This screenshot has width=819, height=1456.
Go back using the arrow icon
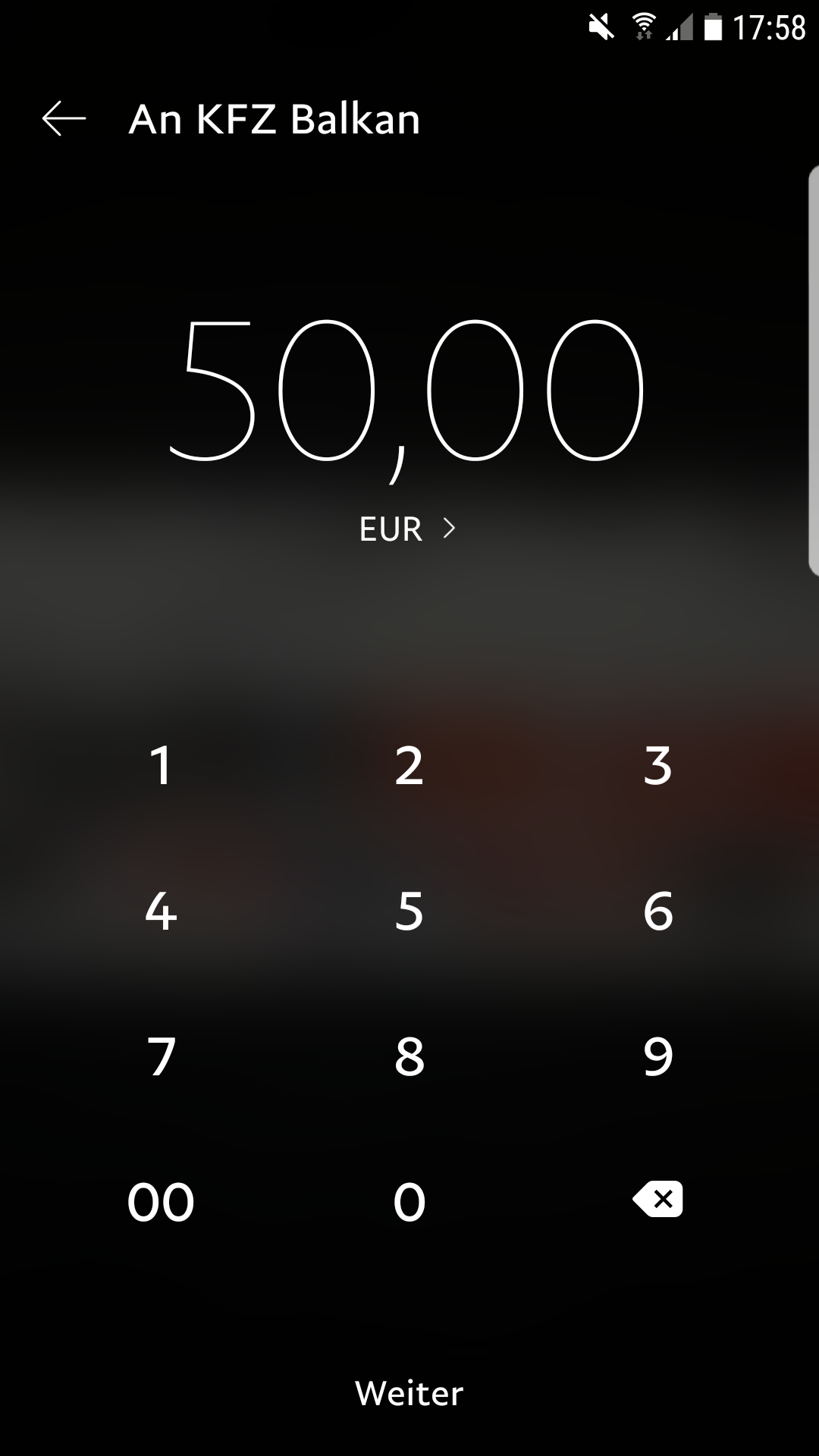tap(64, 119)
